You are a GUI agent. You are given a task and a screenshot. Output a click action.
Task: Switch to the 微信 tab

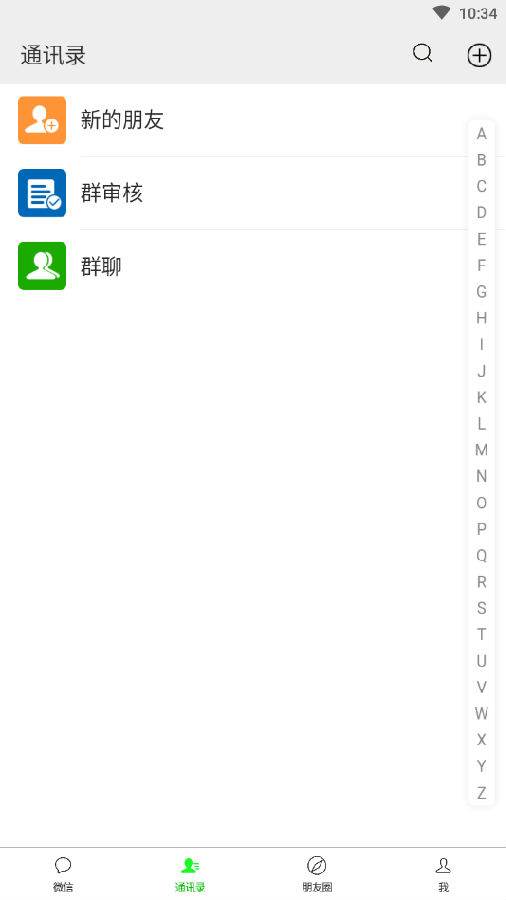point(63,874)
